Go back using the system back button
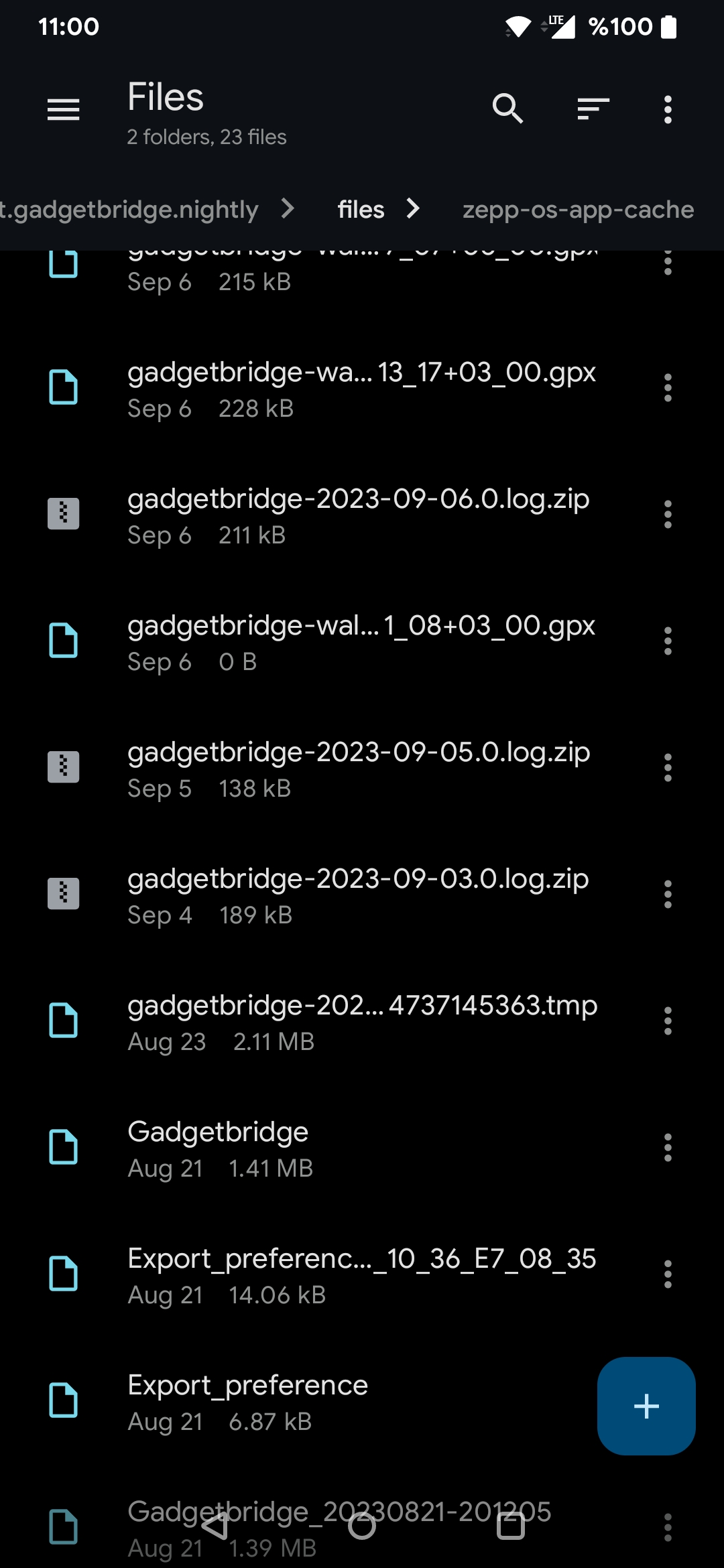 click(x=215, y=1526)
